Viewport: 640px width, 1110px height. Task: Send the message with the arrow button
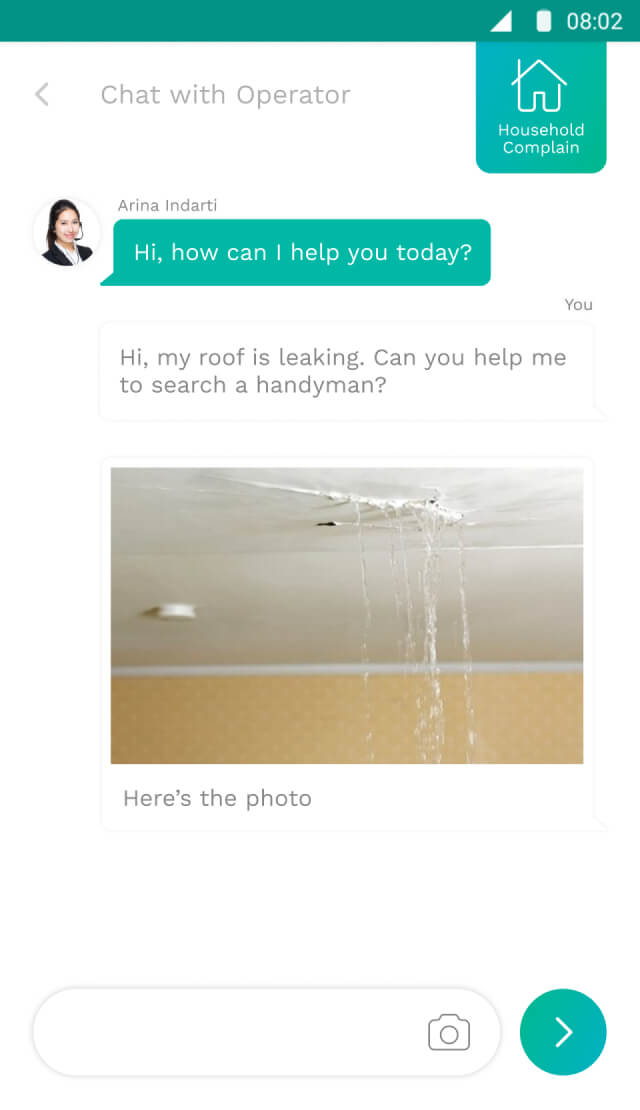[x=563, y=1032]
